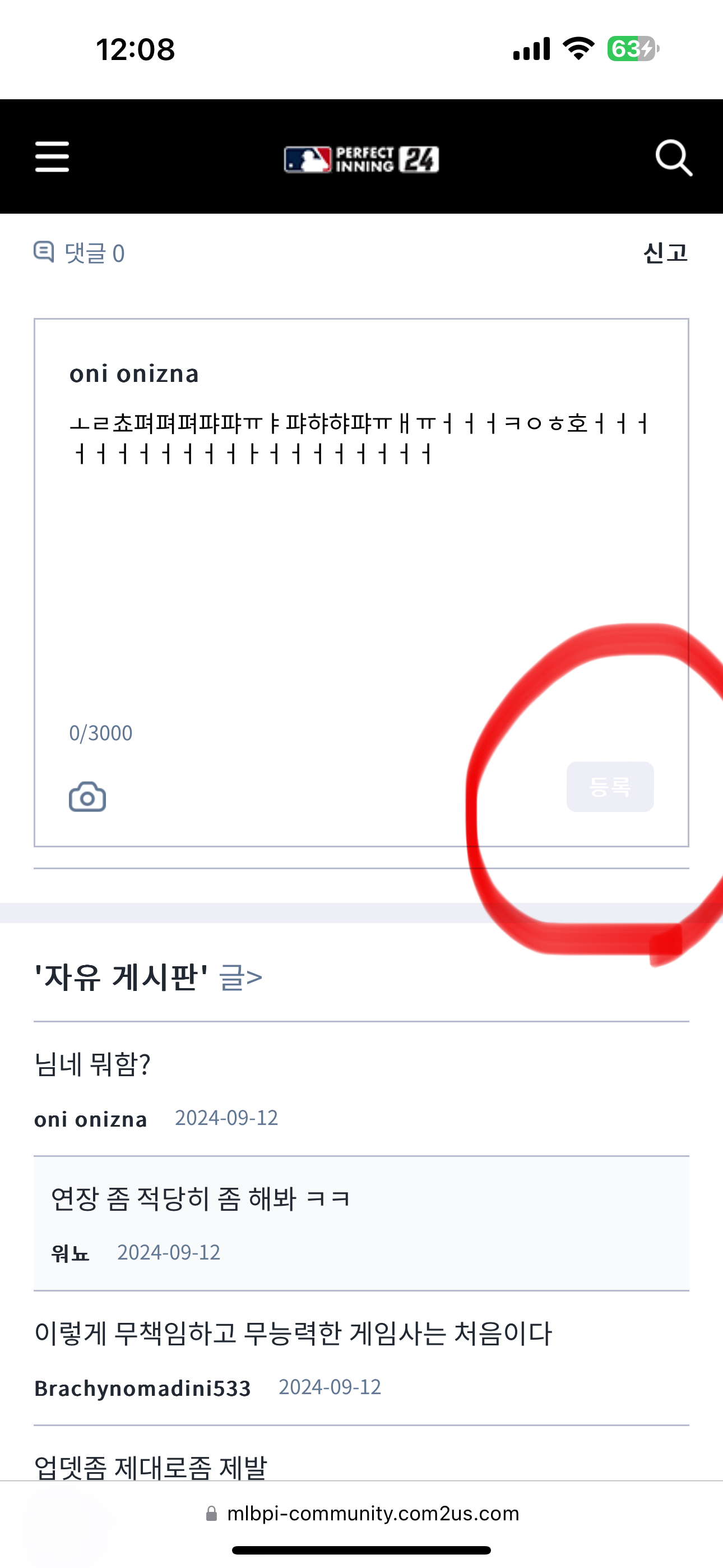This screenshot has height=1568, width=723.
Task: Attach a photo with the camera icon
Action: coord(87,797)
